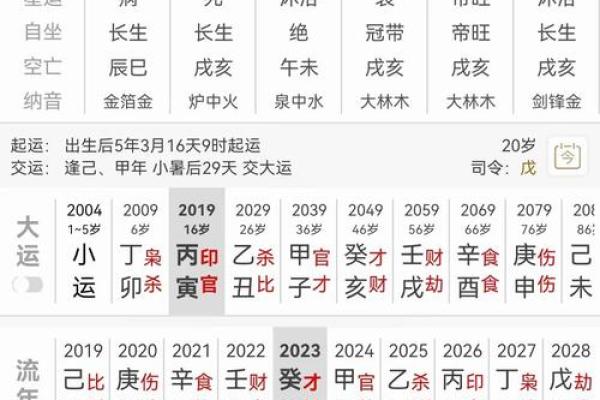
Task: Select the 2059 壬戌 大运 column
Action: click(x=421, y=255)
